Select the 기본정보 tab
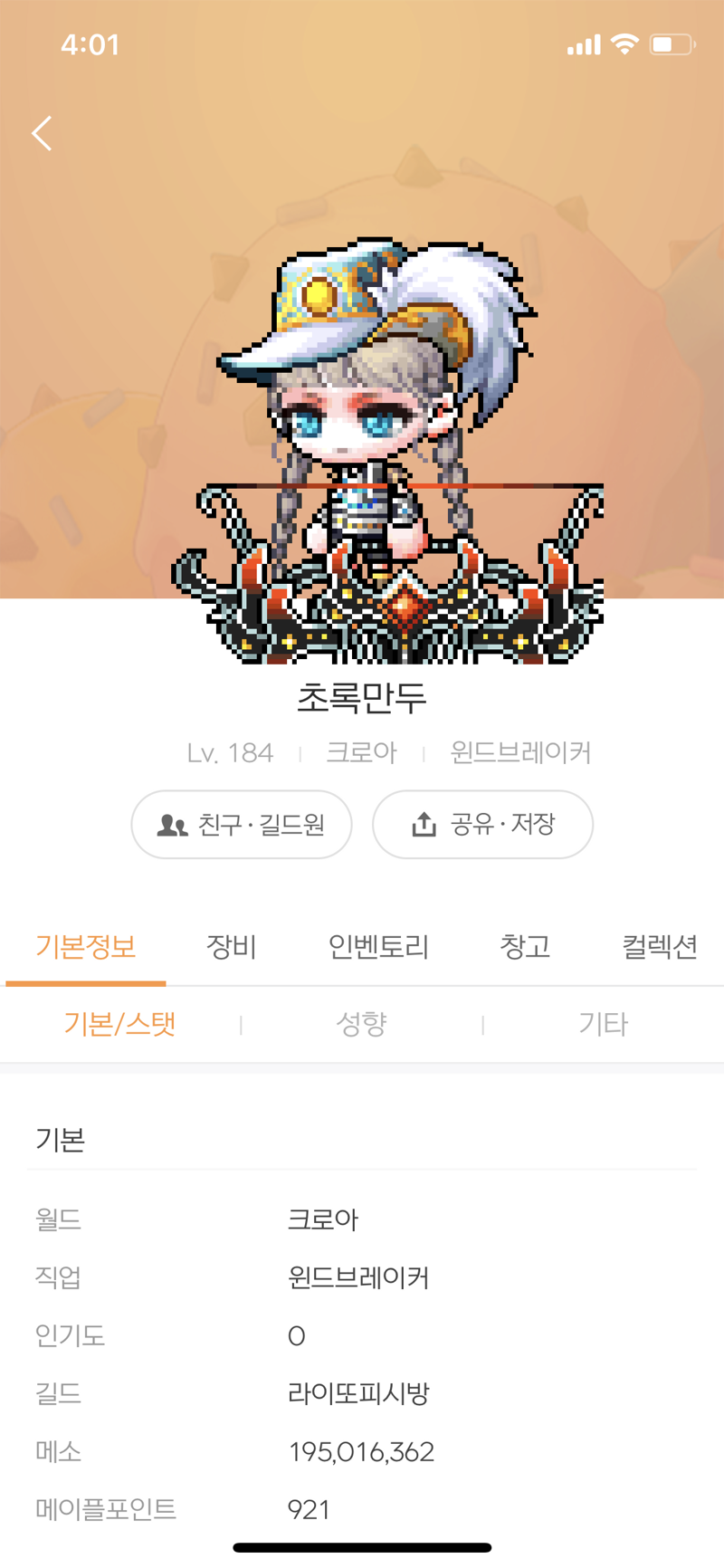Screen dimensions: 724x1568 86,947
